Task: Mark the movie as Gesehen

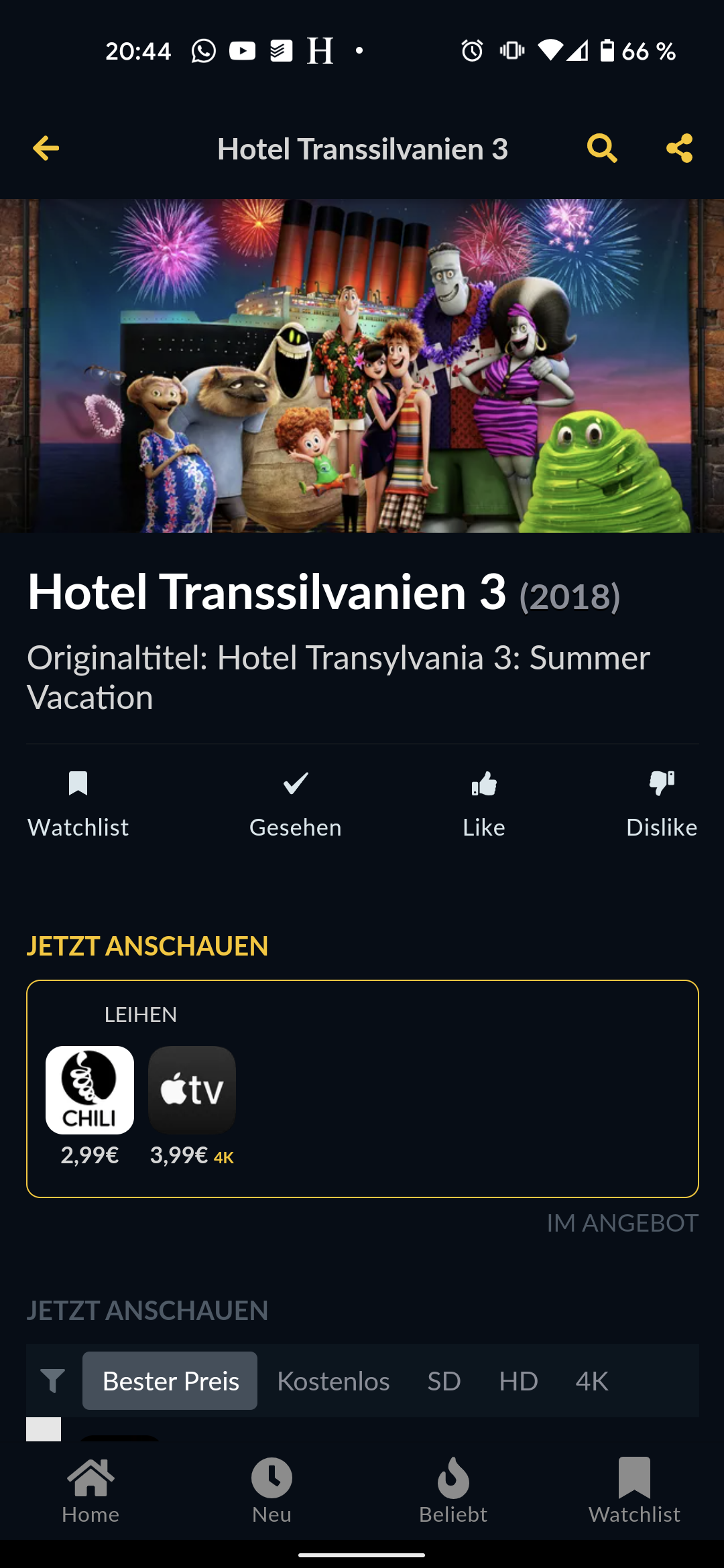Action: point(295,803)
